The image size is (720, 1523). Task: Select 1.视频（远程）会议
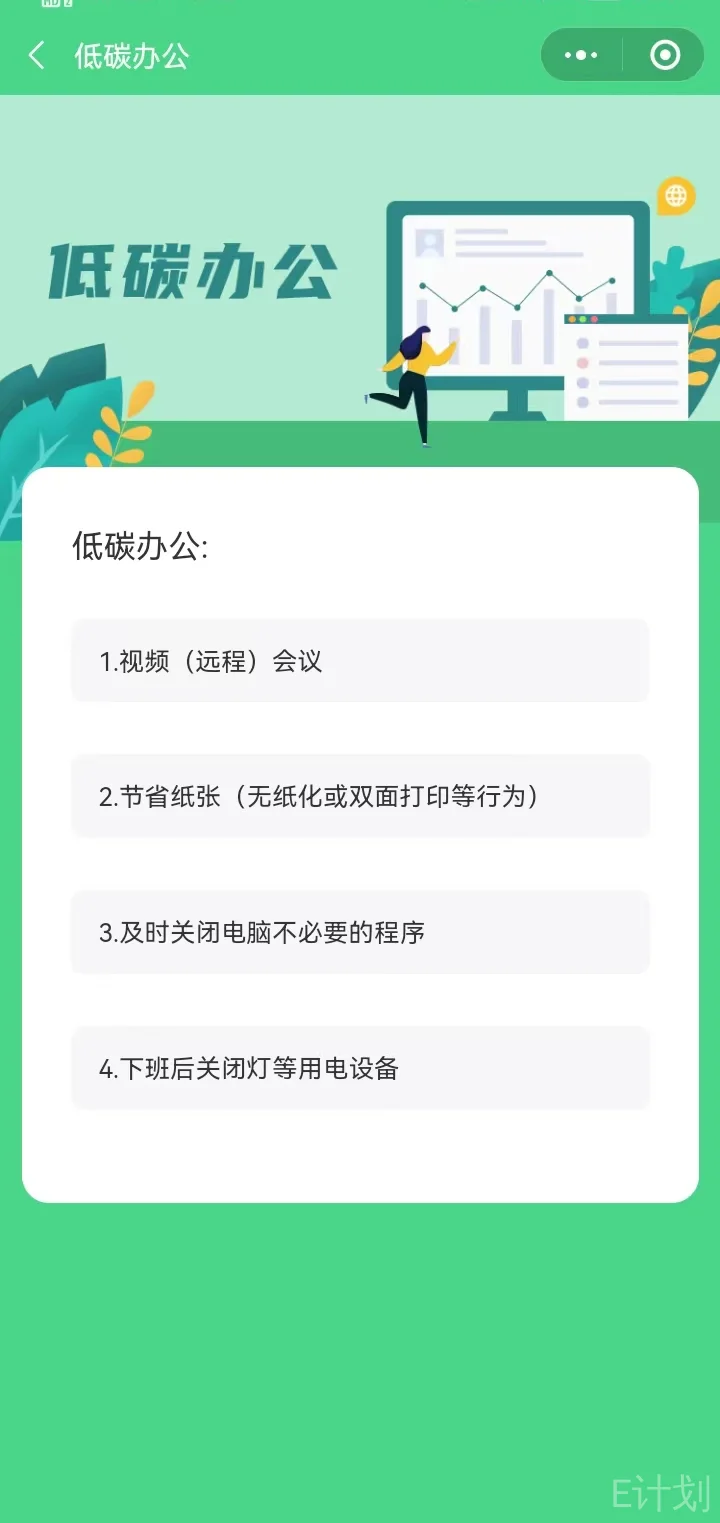point(360,661)
